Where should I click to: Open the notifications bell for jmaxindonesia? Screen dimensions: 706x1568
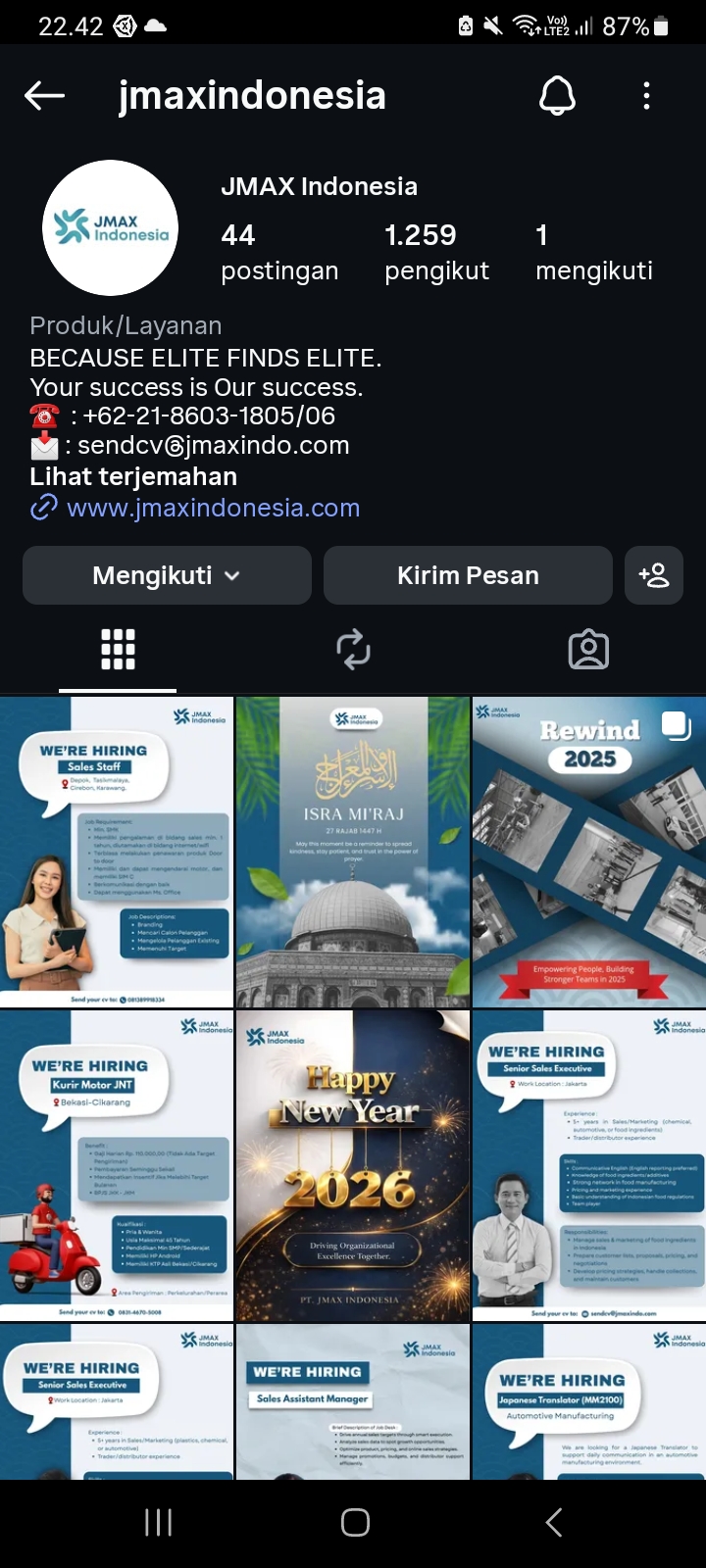[x=557, y=96]
